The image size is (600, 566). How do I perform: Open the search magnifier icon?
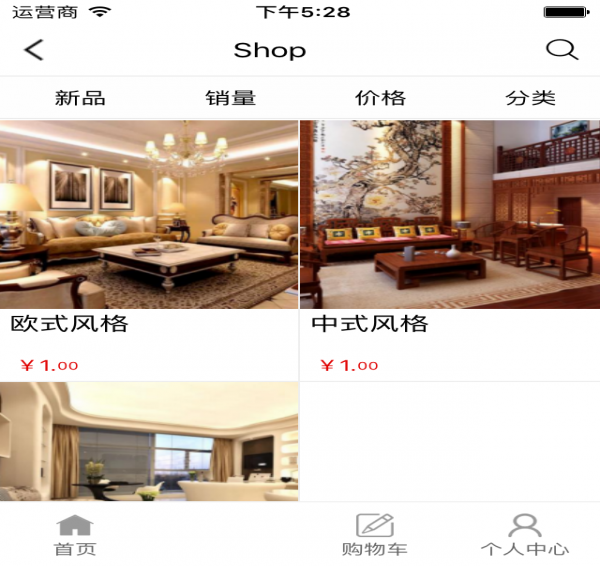(561, 50)
